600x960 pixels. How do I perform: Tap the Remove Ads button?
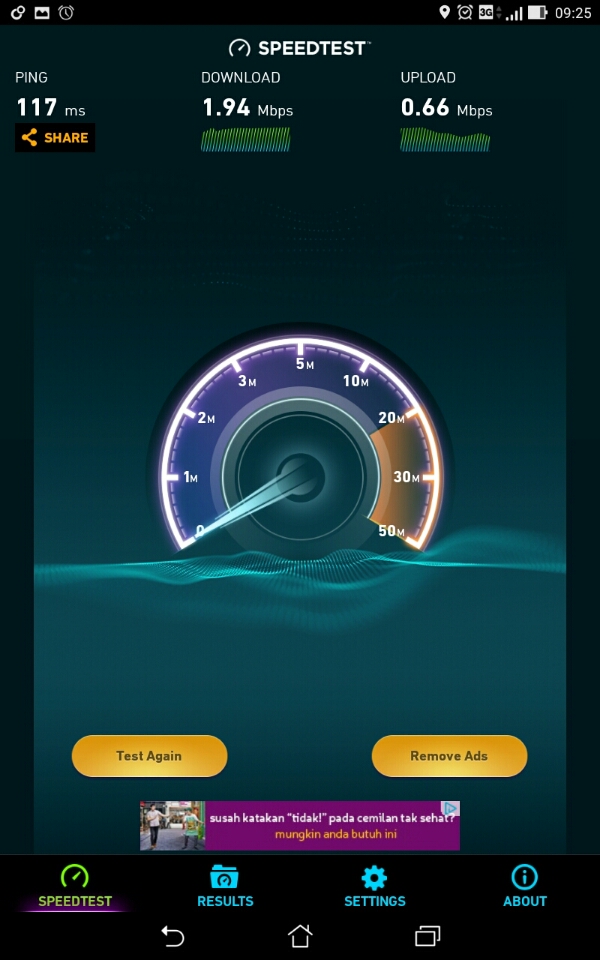click(449, 756)
